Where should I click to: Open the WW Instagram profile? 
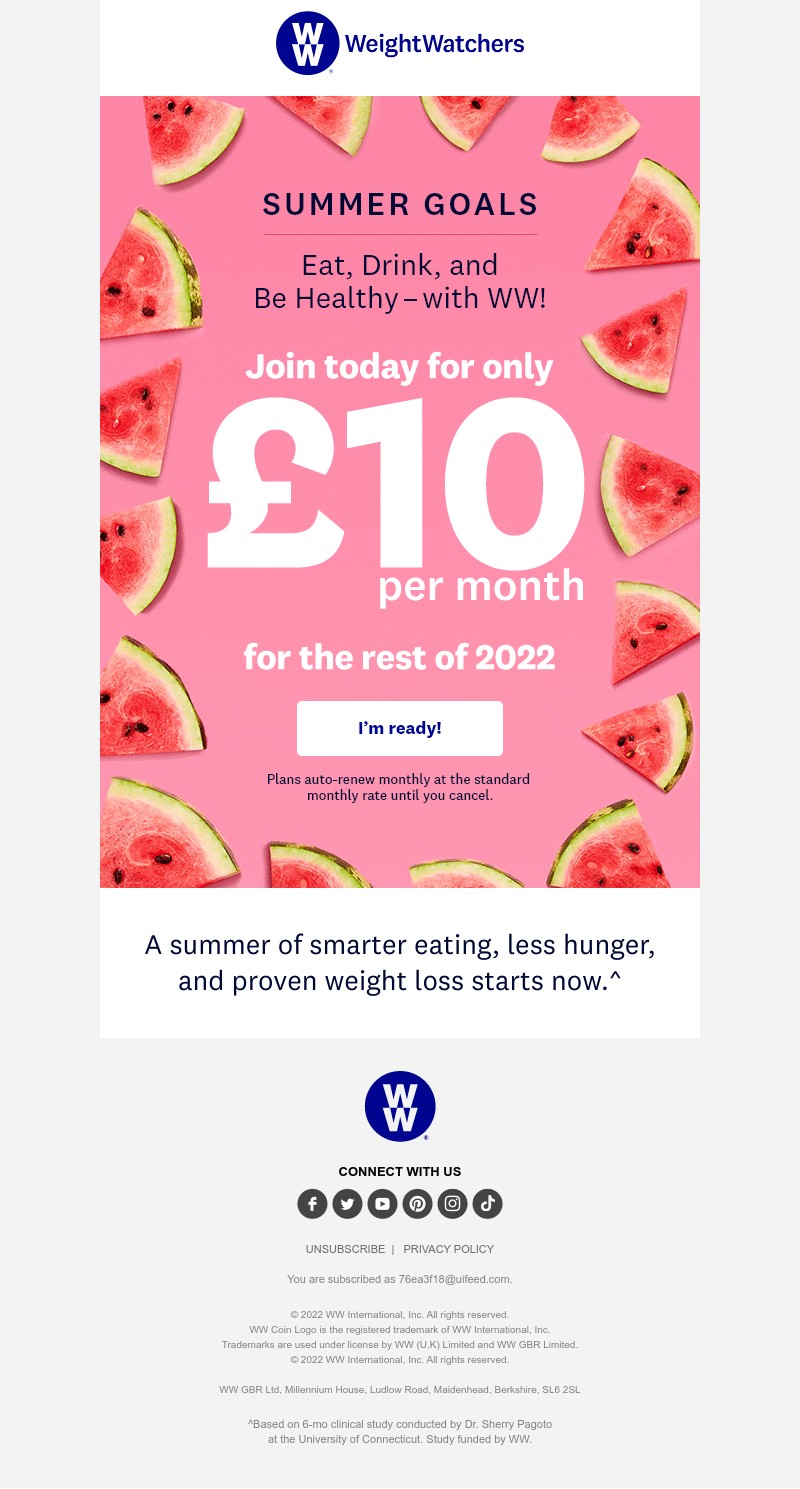click(x=452, y=1204)
